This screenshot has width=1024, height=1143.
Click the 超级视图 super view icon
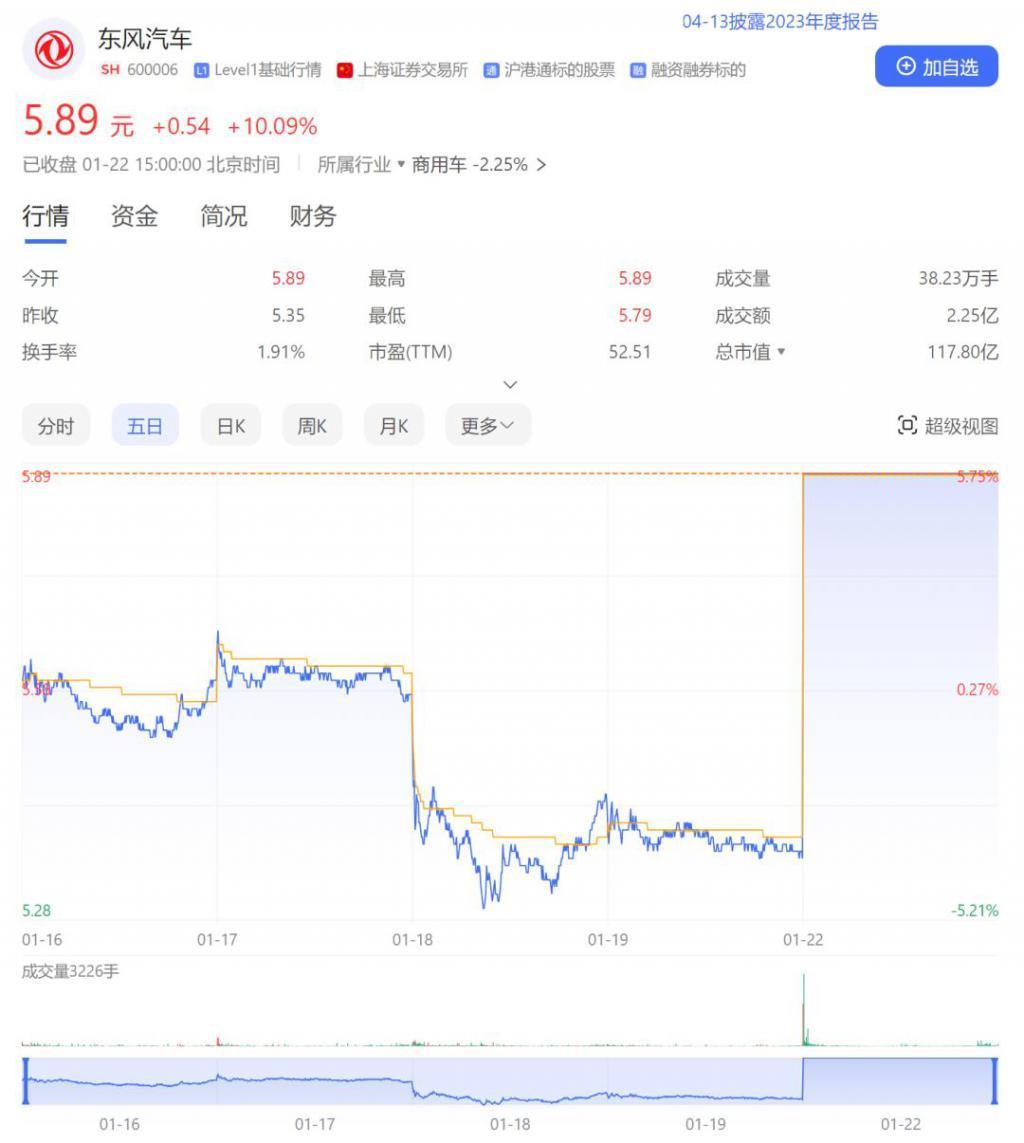pos(908,424)
